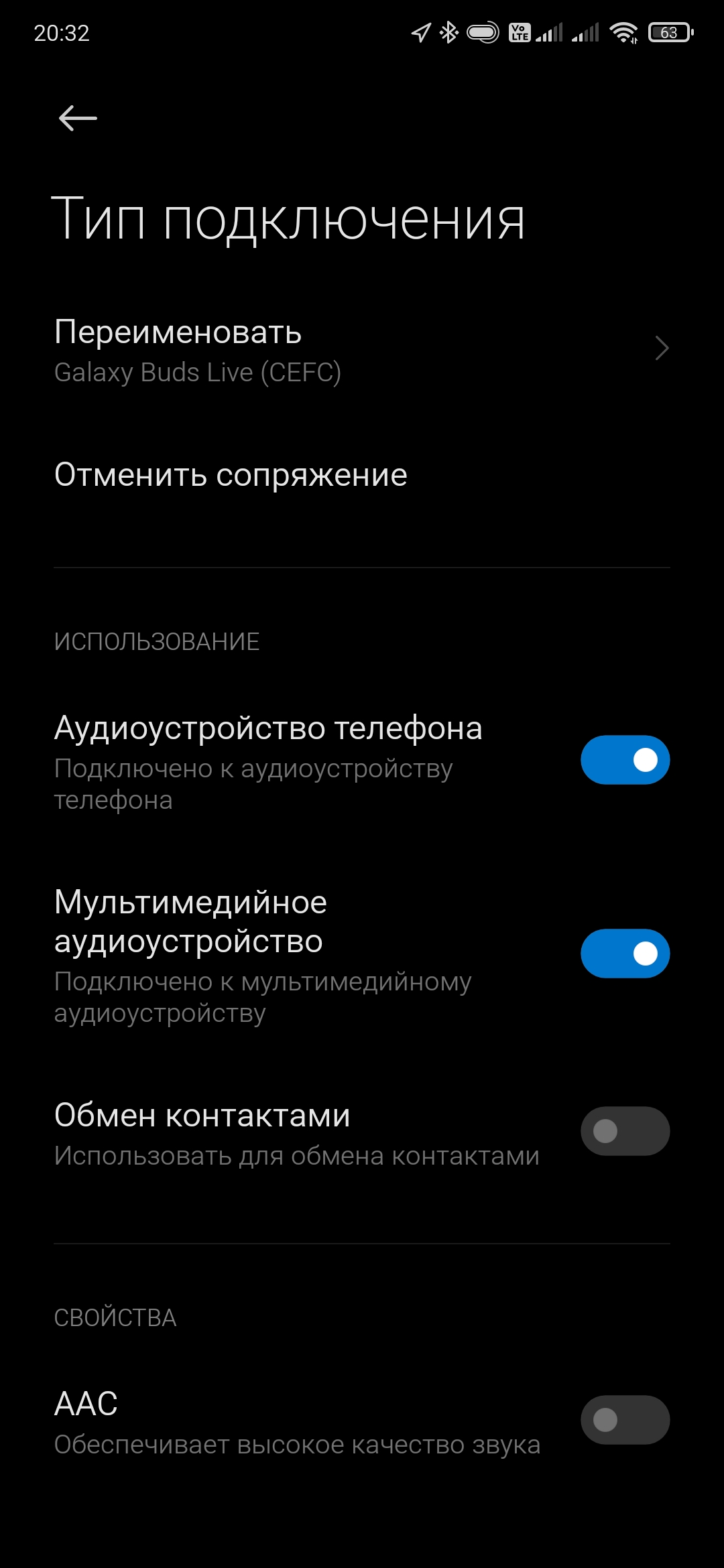724x1568 pixels.
Task: Turn off Мультимедийное аудиоустройство toggle
Action: coord(625,954)
